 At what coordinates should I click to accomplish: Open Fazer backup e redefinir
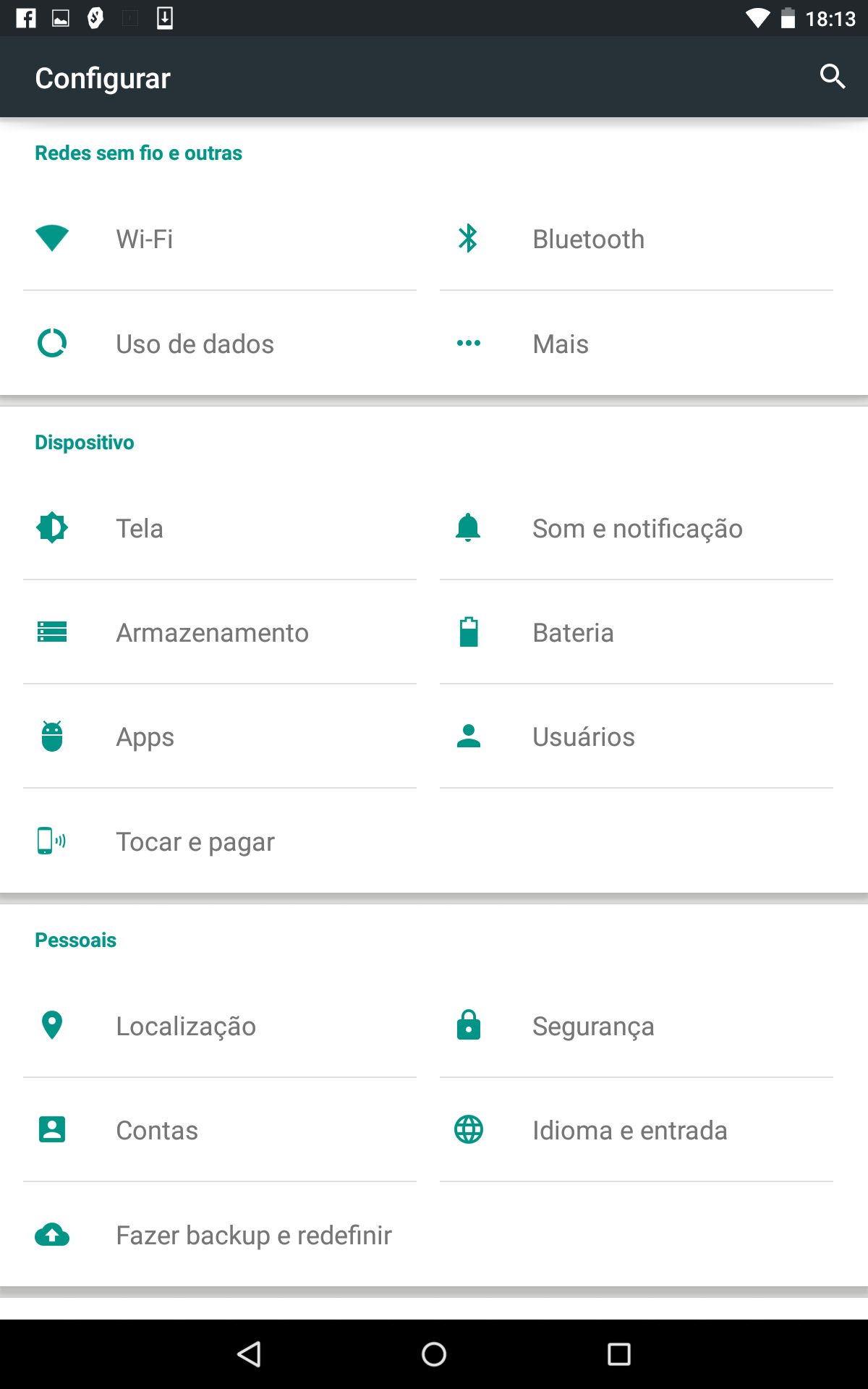click(220, 1235)
